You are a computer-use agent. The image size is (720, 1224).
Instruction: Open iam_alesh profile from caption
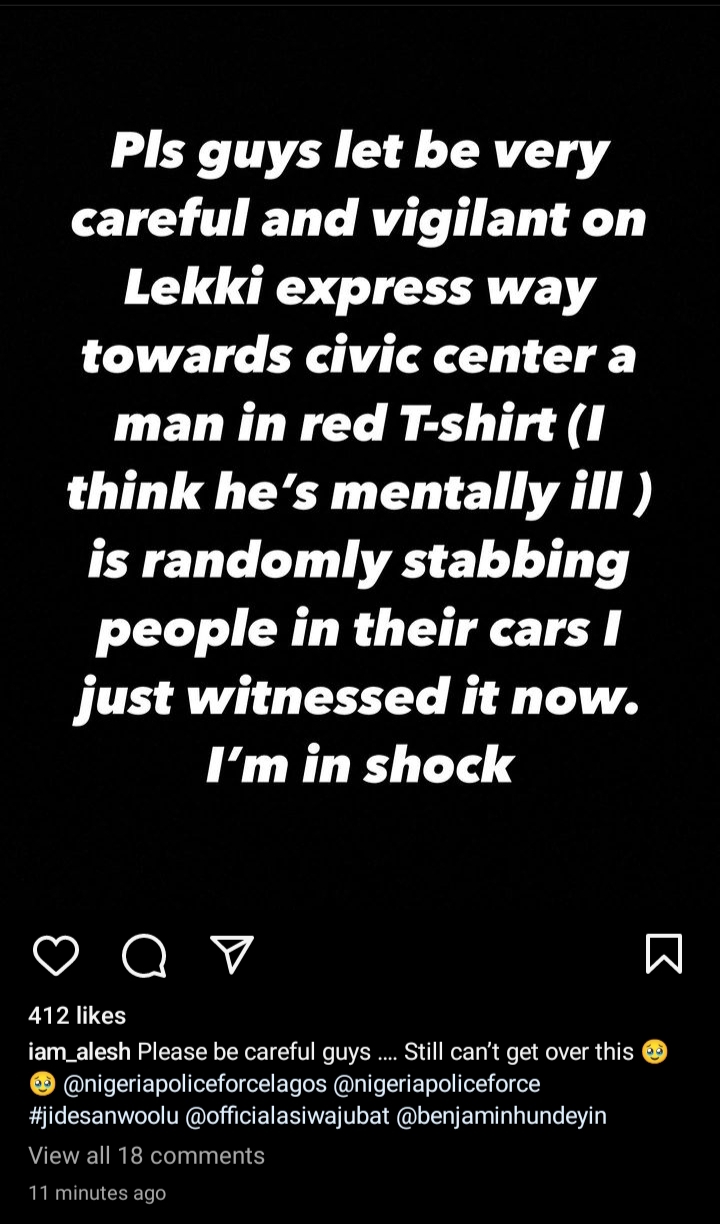80,1051
